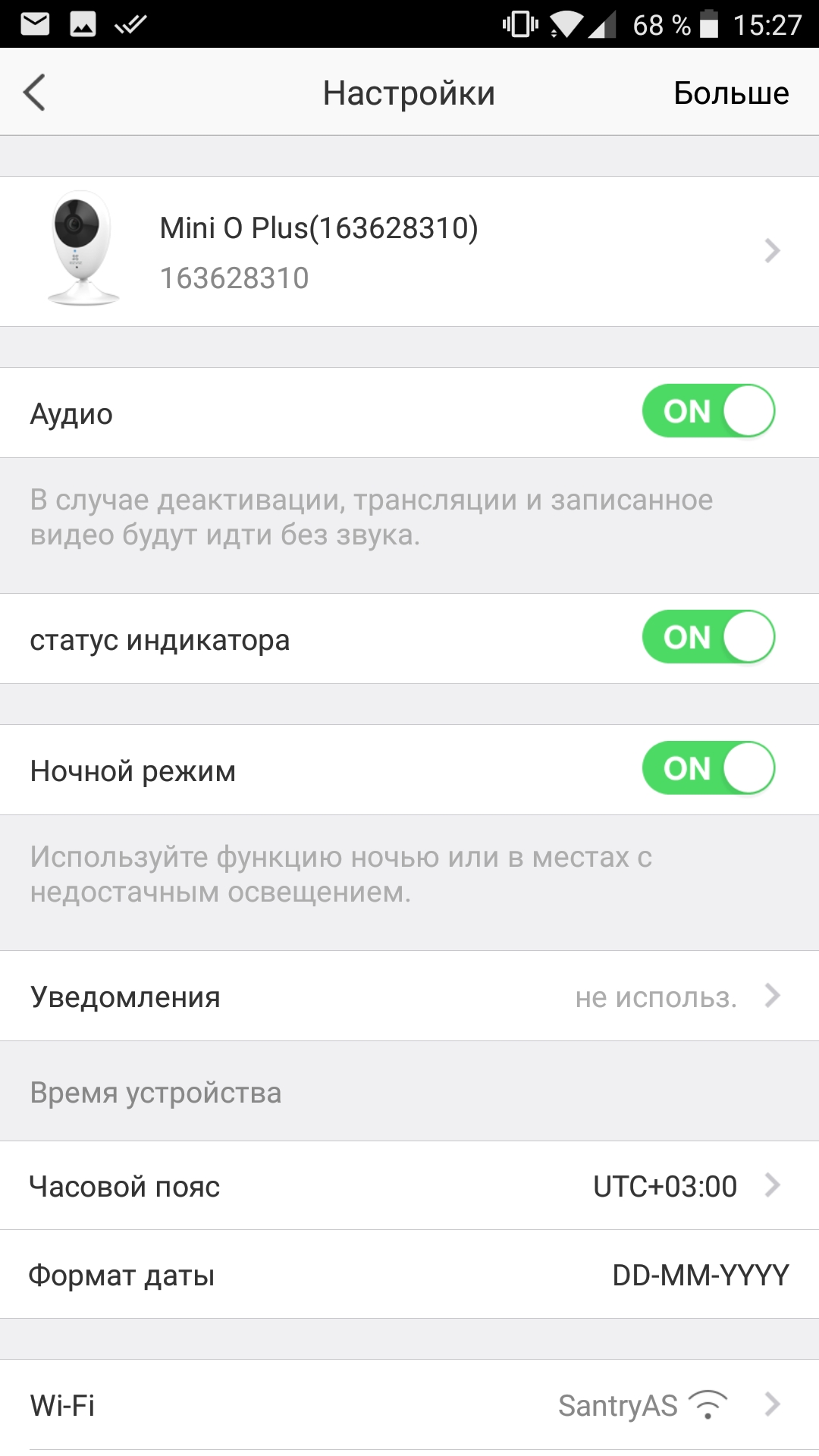Select the Формат даты option
Viewport: 819px width, 1456px height.
(x=409, y=1275)
